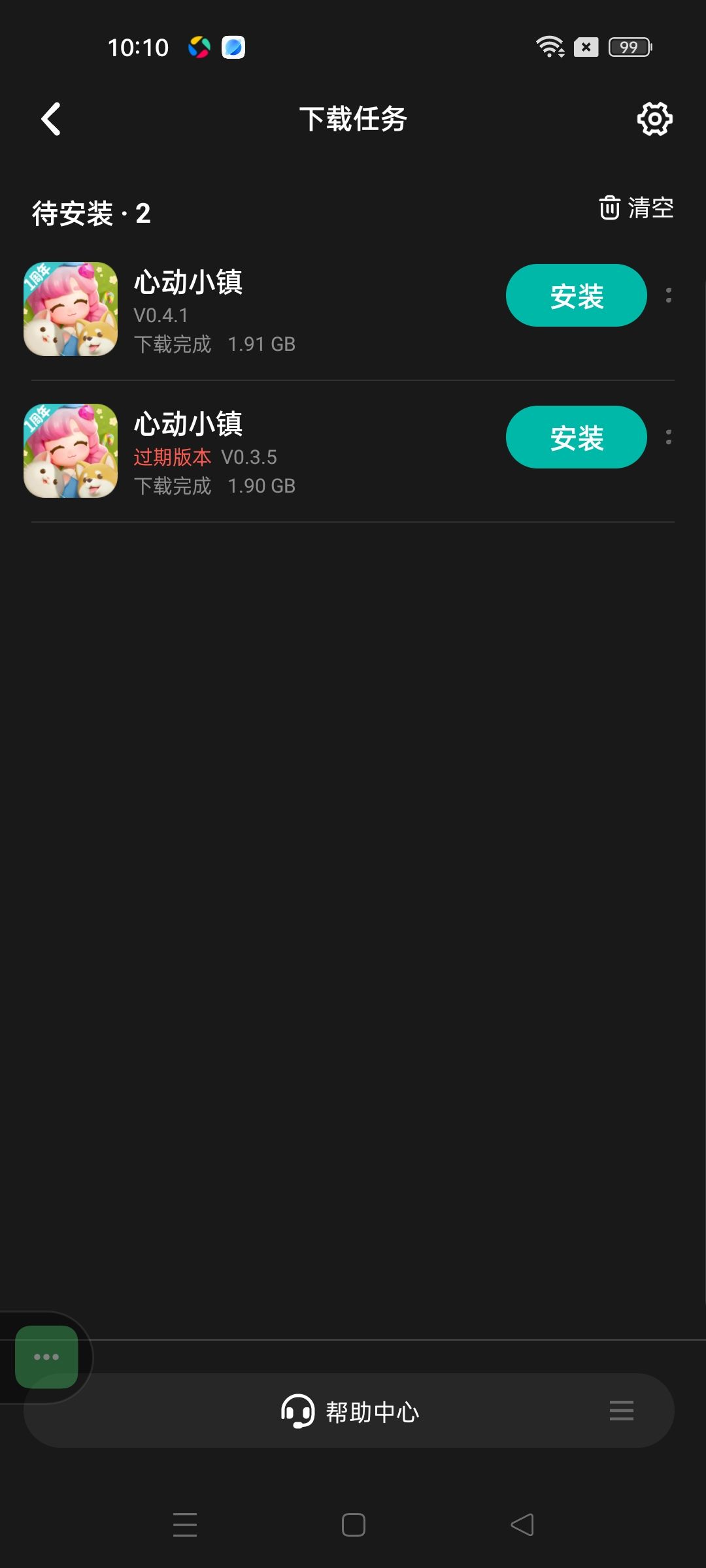Open the menu icon beside 帮助中心
Image resolution: width=706 pixels, height=1568 pixels.
tap(621, 1411)
